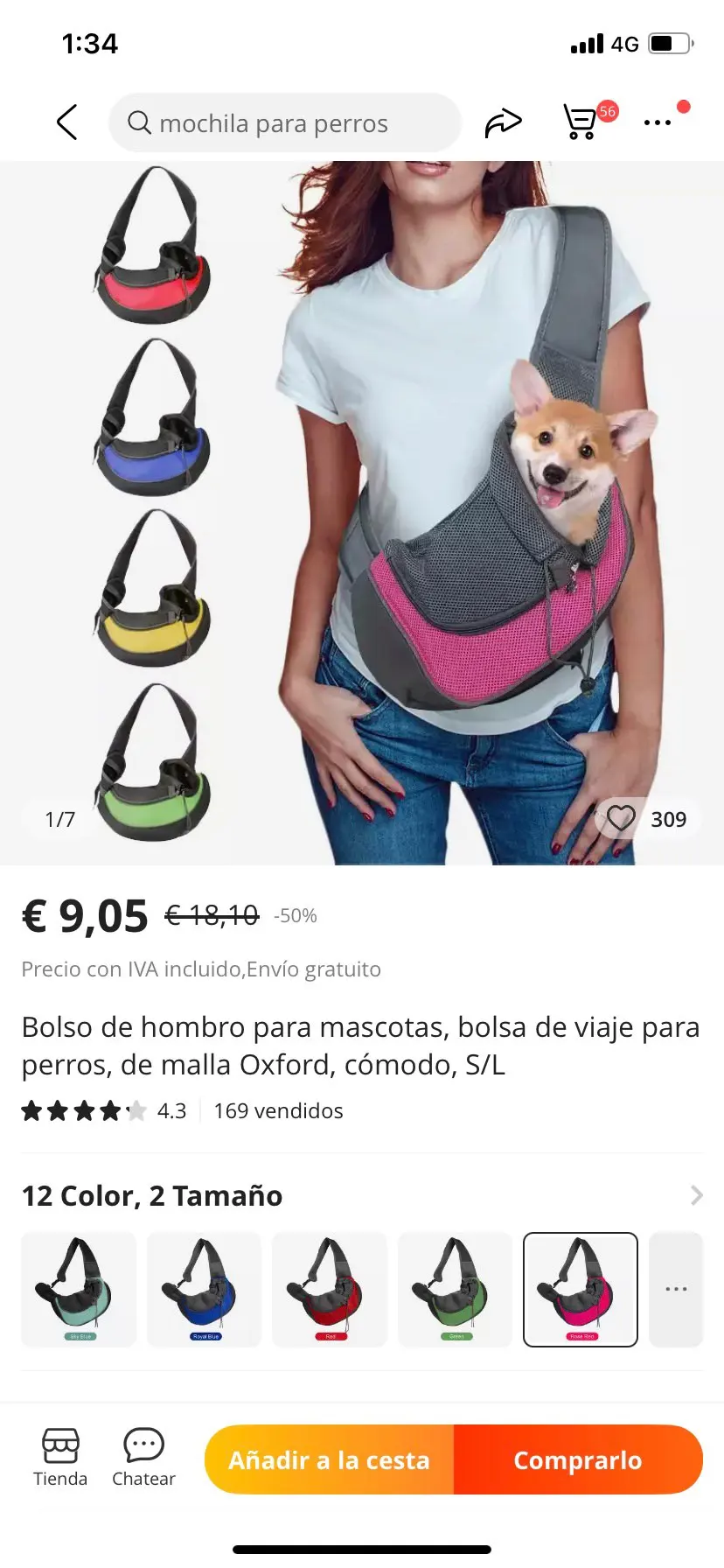Open the 'mochila para perros' search box
Image resolution: width=724 pixels, height=1568 pixels.
coord(284,123)
